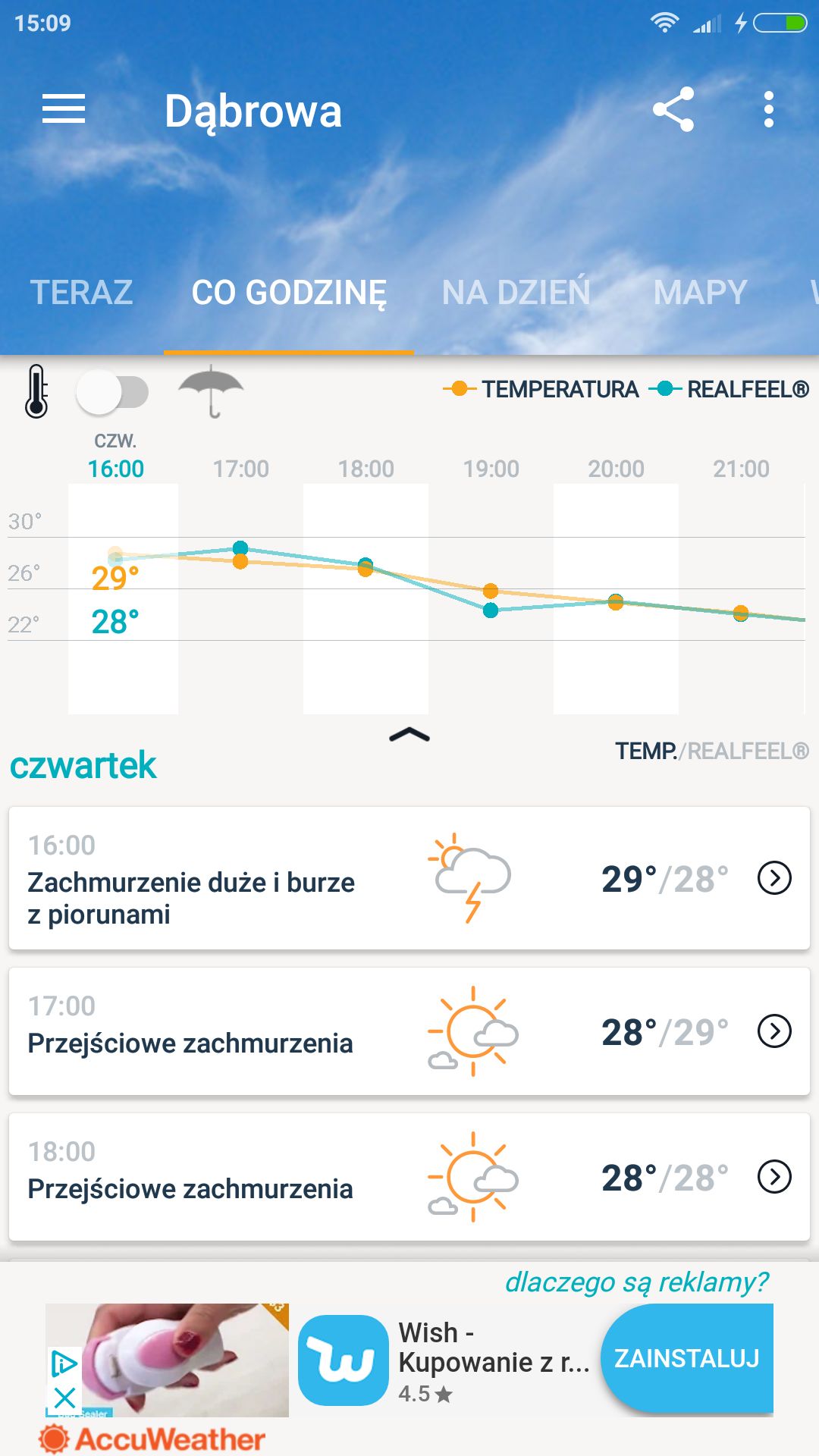Install the Wish app via ZAINSTALUJ
Viewport: 819px width, 1456px height.
687,1358
